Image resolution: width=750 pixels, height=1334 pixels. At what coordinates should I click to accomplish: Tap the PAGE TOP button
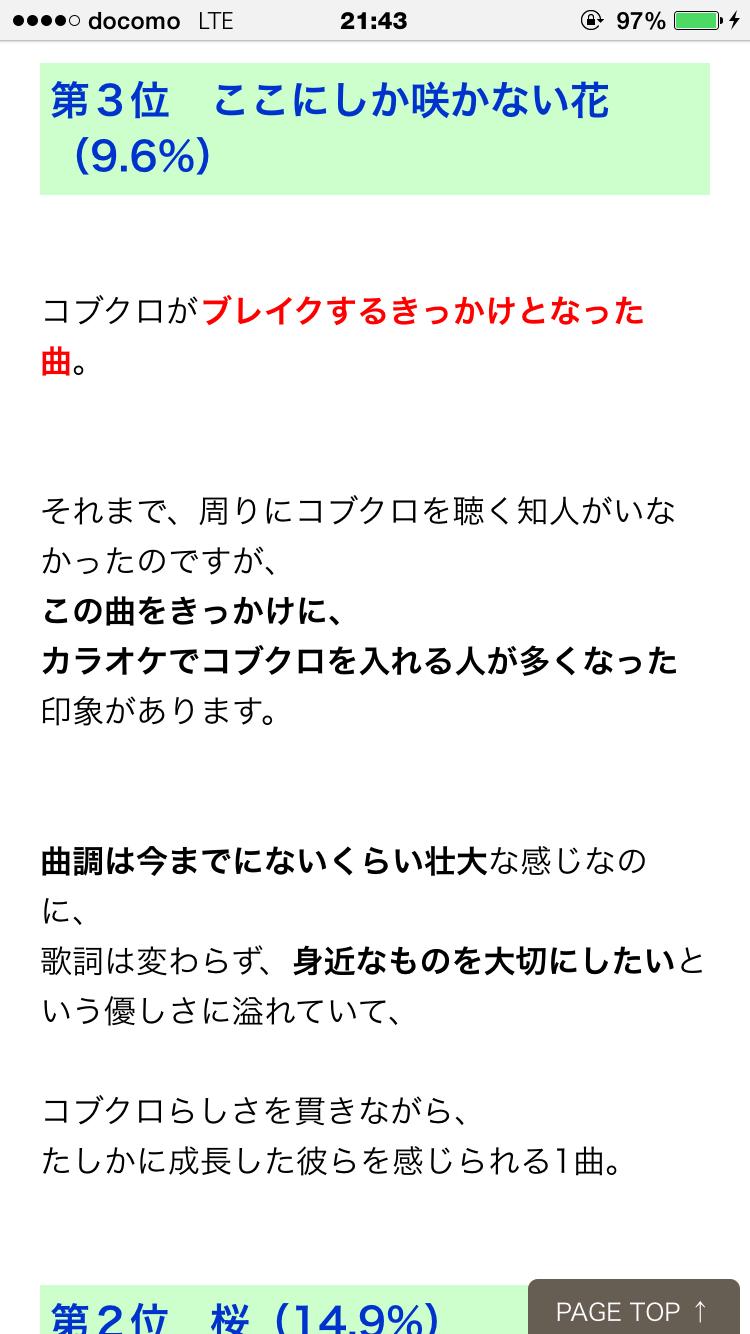click(x=633, y=1309)
